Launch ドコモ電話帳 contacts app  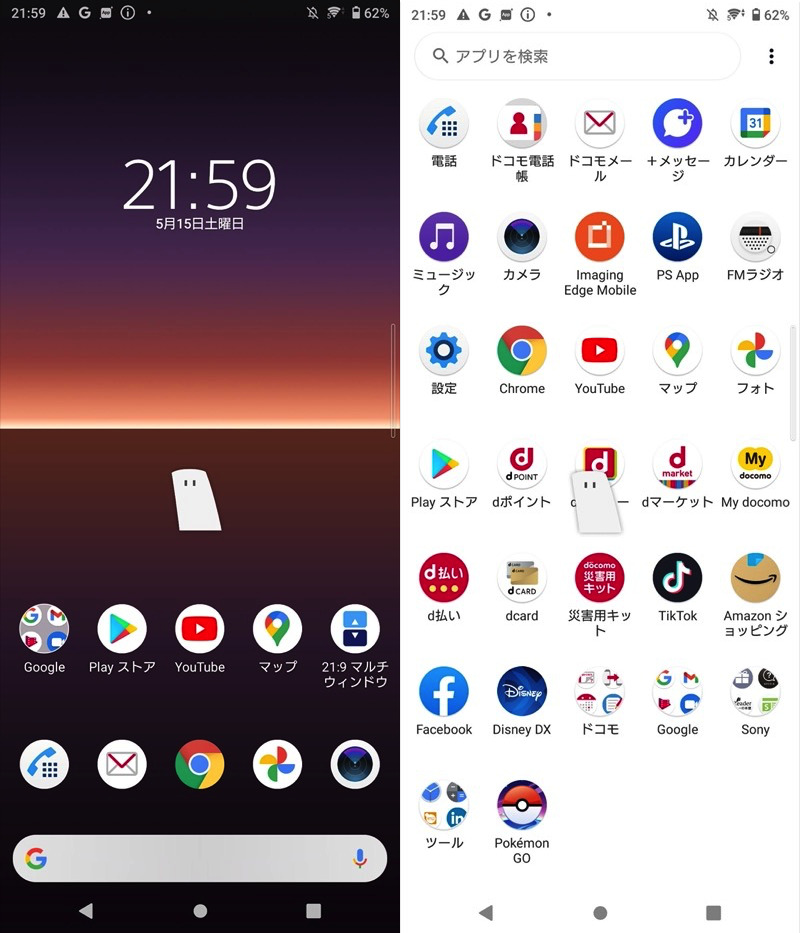point(522,124)
